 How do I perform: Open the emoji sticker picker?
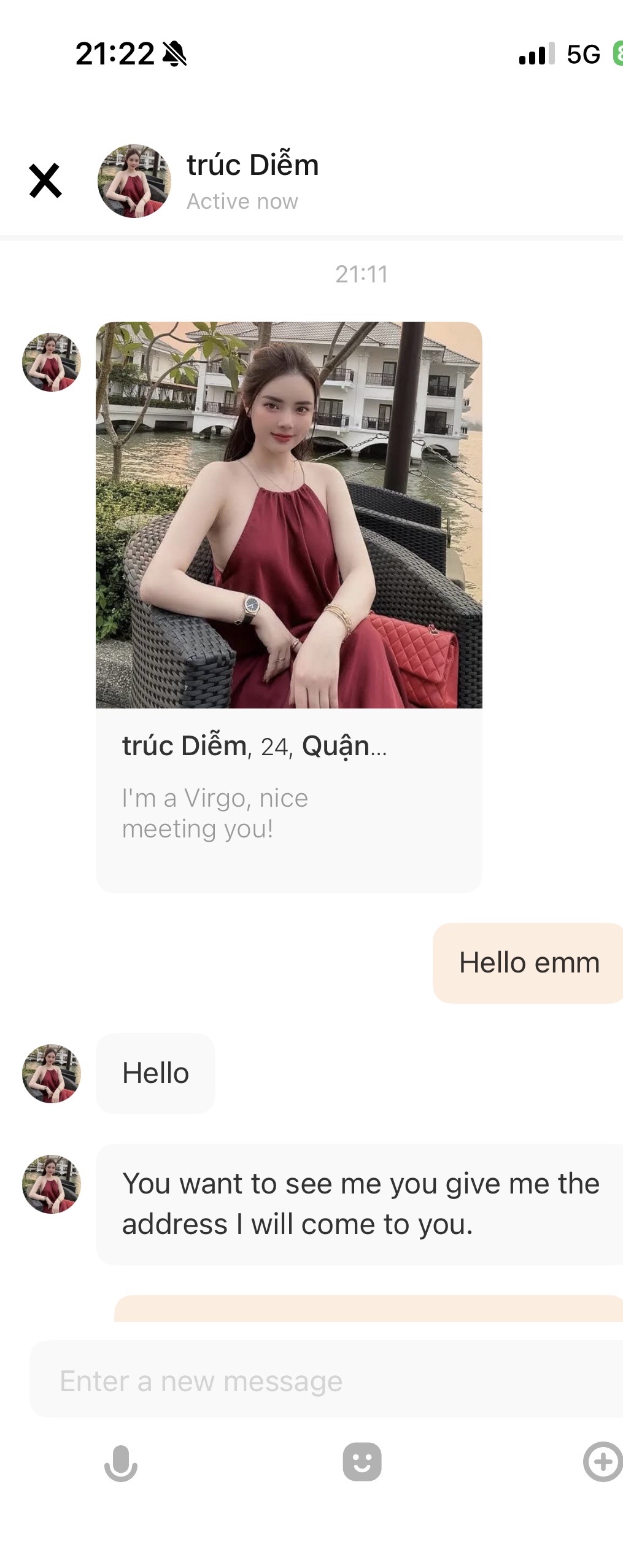362,1462
